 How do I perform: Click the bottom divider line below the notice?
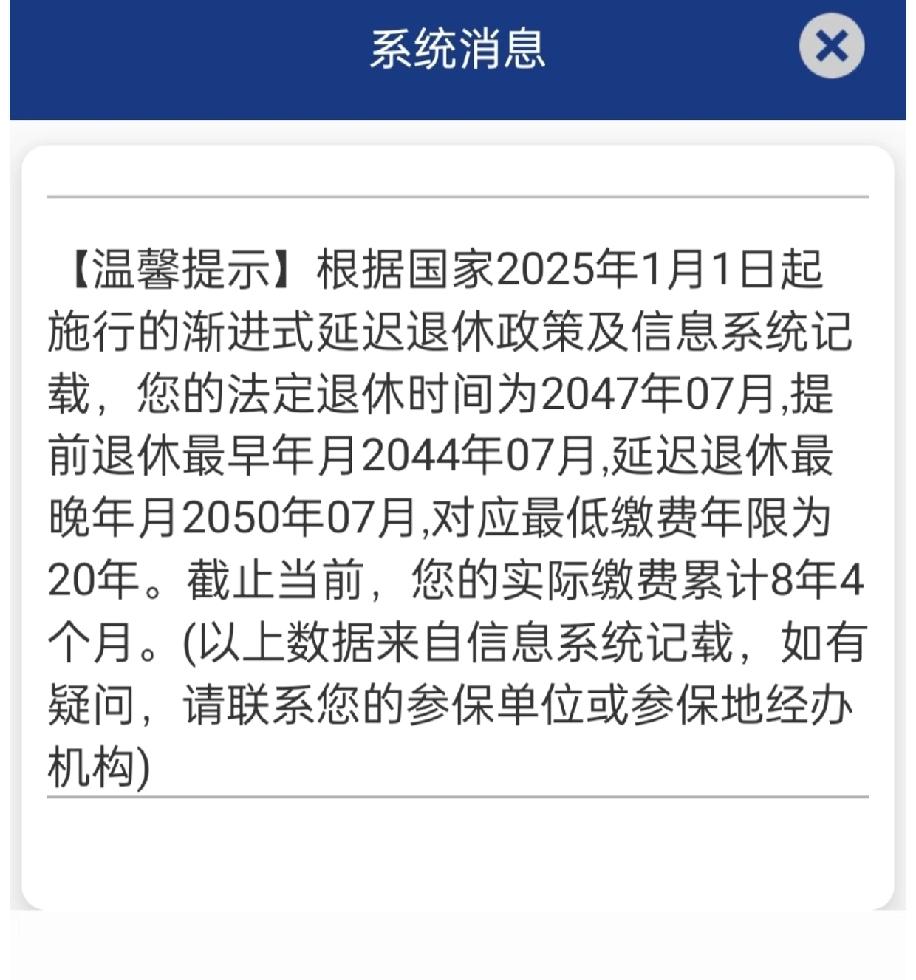point(458,795)
